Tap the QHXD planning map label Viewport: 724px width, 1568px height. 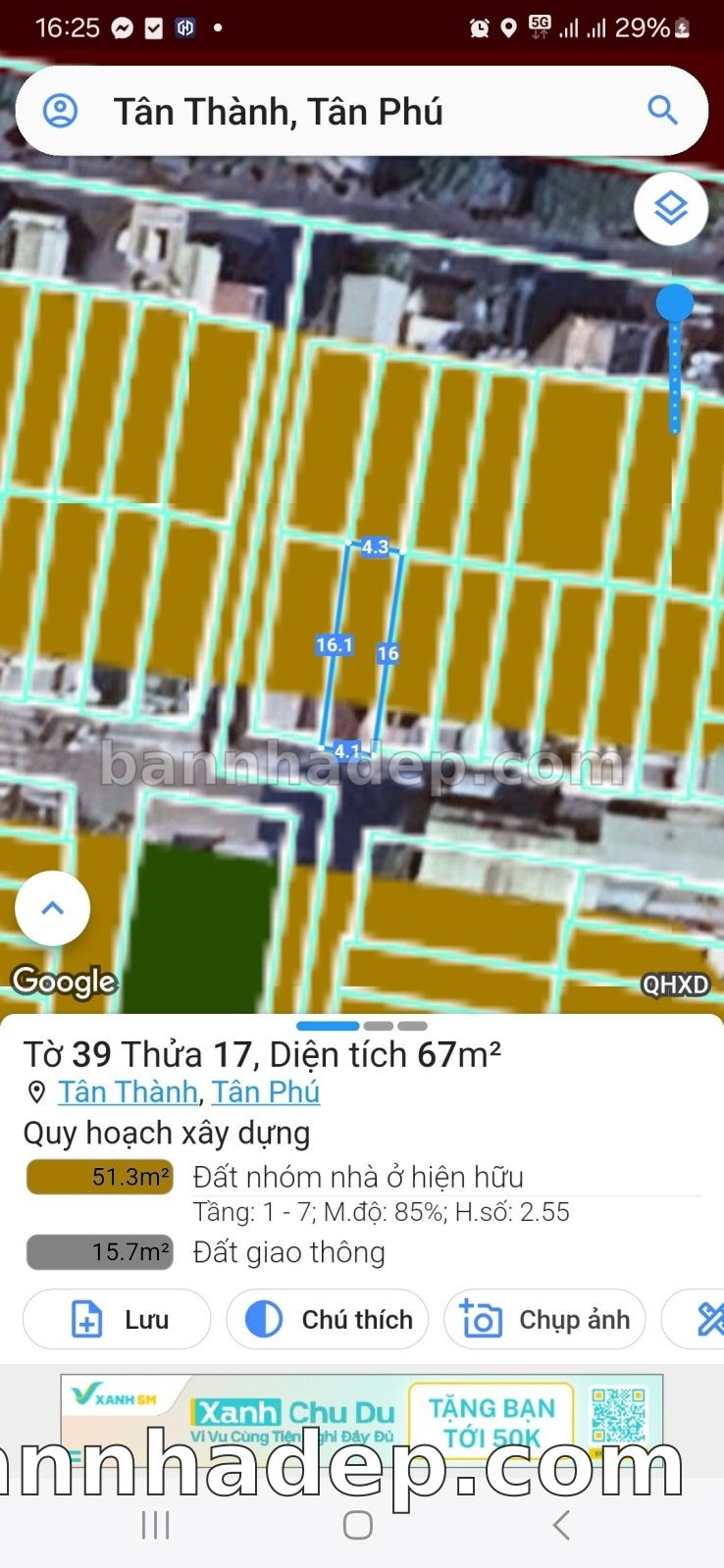click(676, 984)
